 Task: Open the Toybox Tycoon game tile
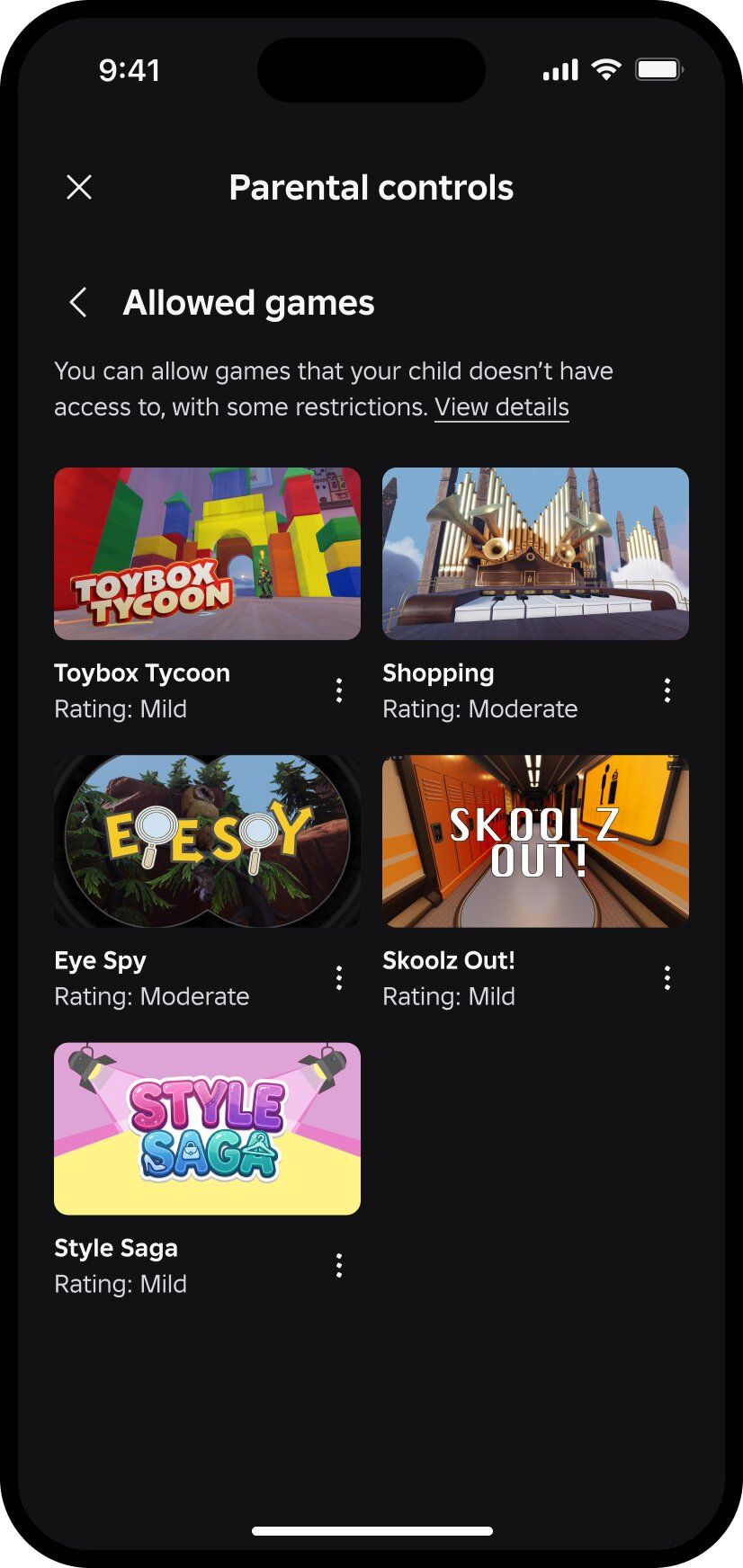coord(207,554)
